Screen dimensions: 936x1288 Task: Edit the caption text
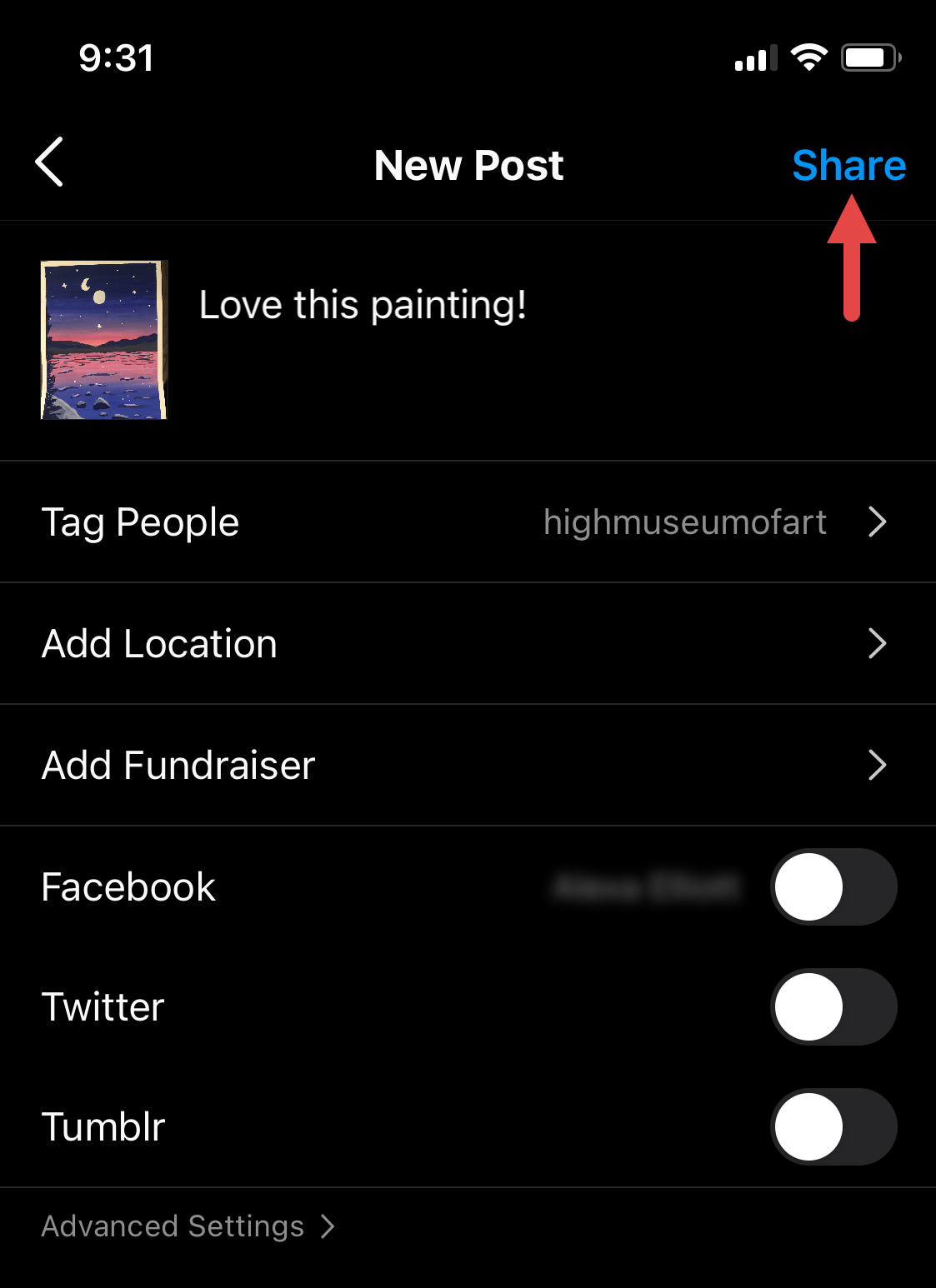pyautogui.click(x=361, y=305)
